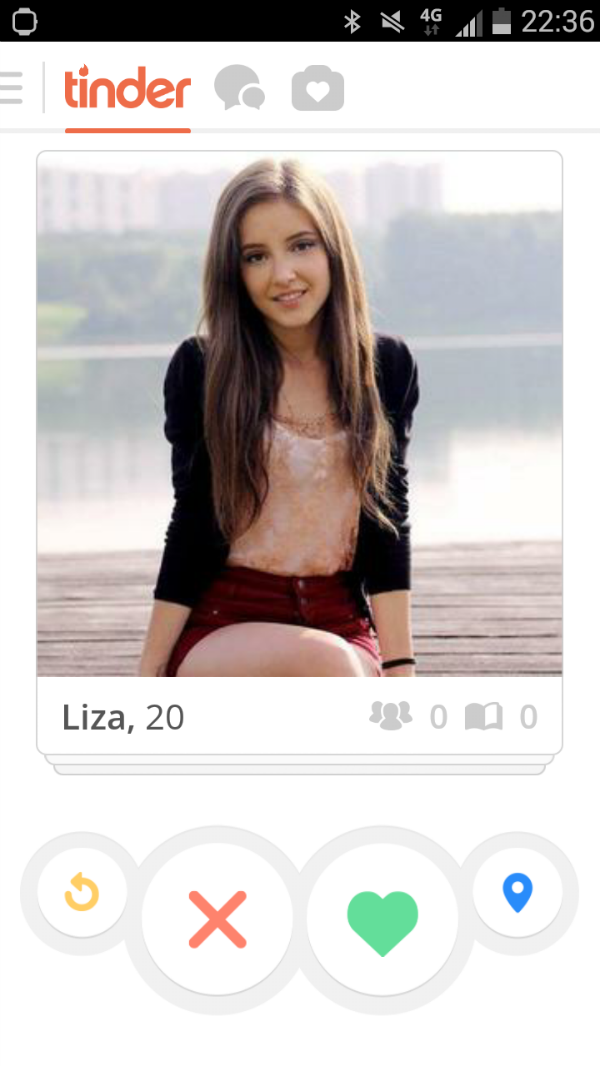Viewport: 600px width, 1066px height.
Task: Like Liza with the green heart
Action: click(x=382, y=920)
